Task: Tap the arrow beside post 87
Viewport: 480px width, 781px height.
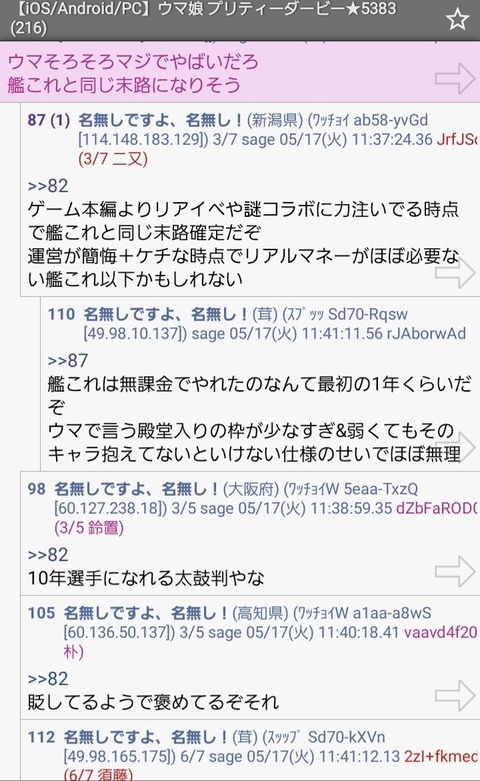Action: pos(455,272)
